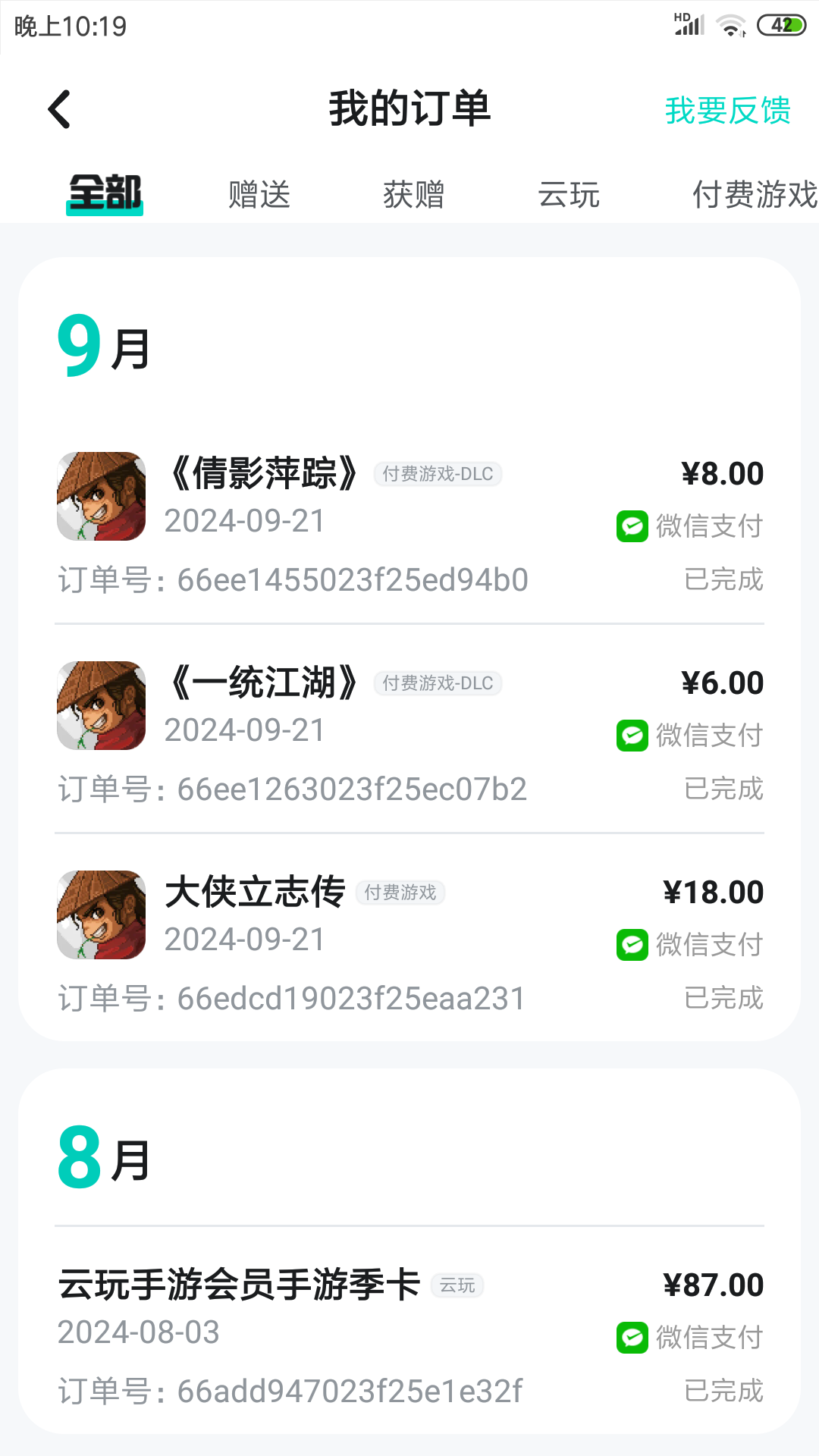Tap the WeChat Pay icon on 一统江湖 order

point(631,735)
